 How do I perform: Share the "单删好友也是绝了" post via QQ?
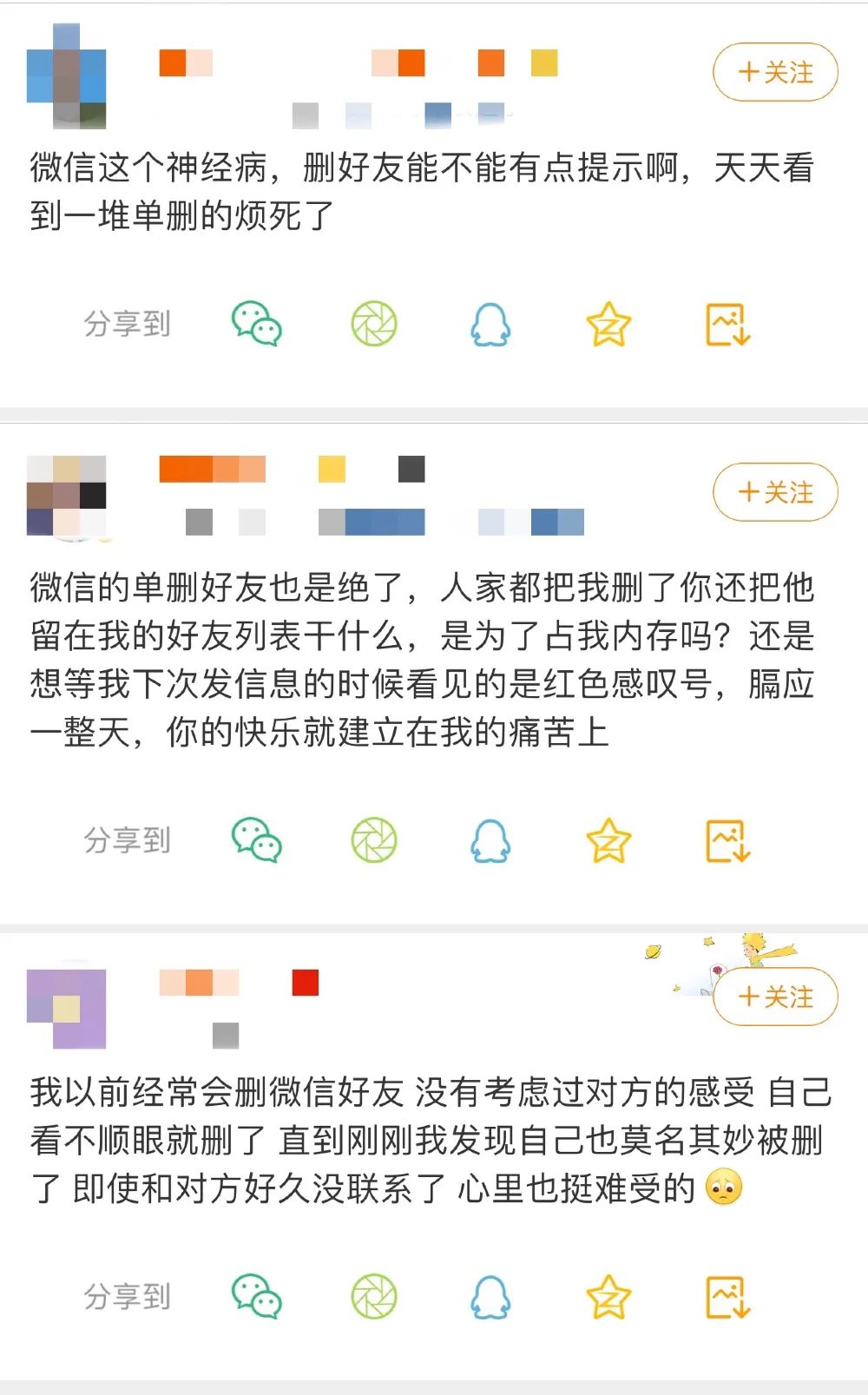coord(490,840)
